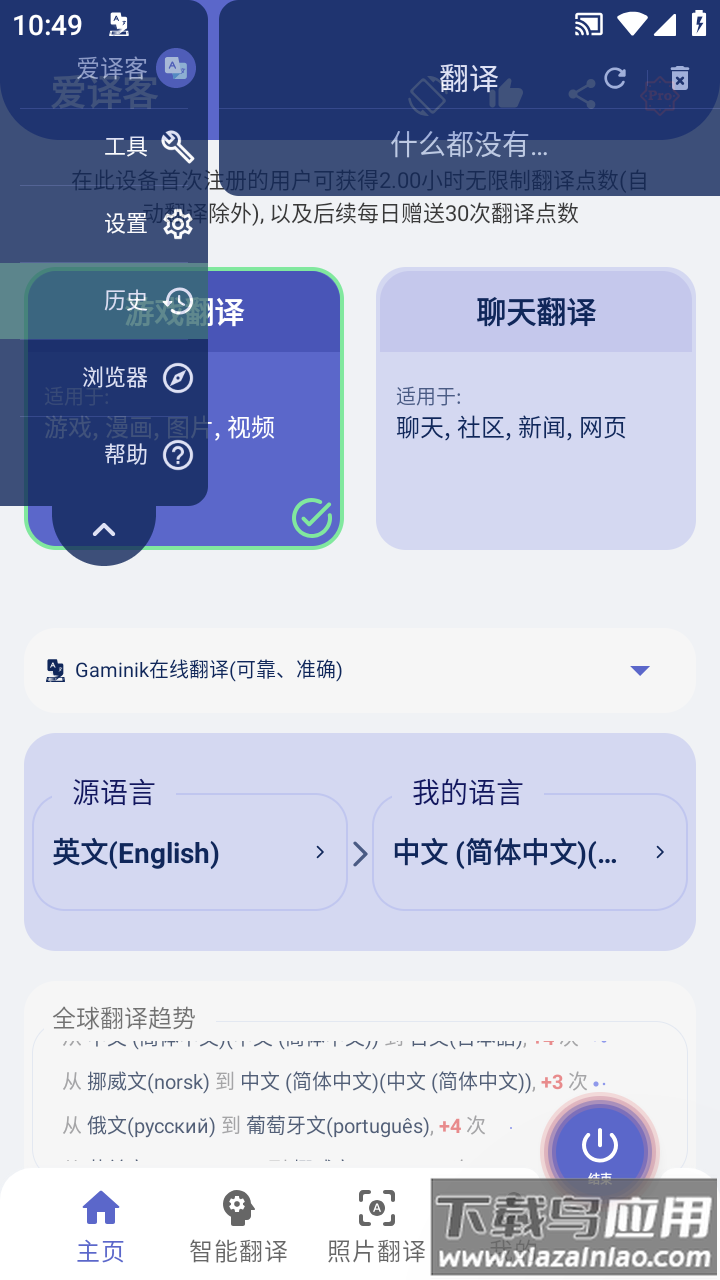
Task: Select the 聊天翻译 chat translation mode
Action: (536, 408)
